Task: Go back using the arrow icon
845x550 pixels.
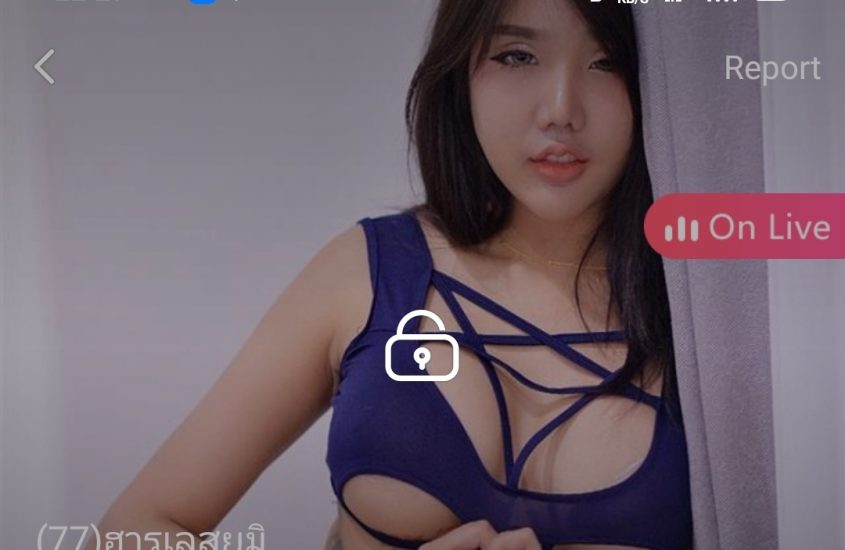Action: [x=44, y=67]
